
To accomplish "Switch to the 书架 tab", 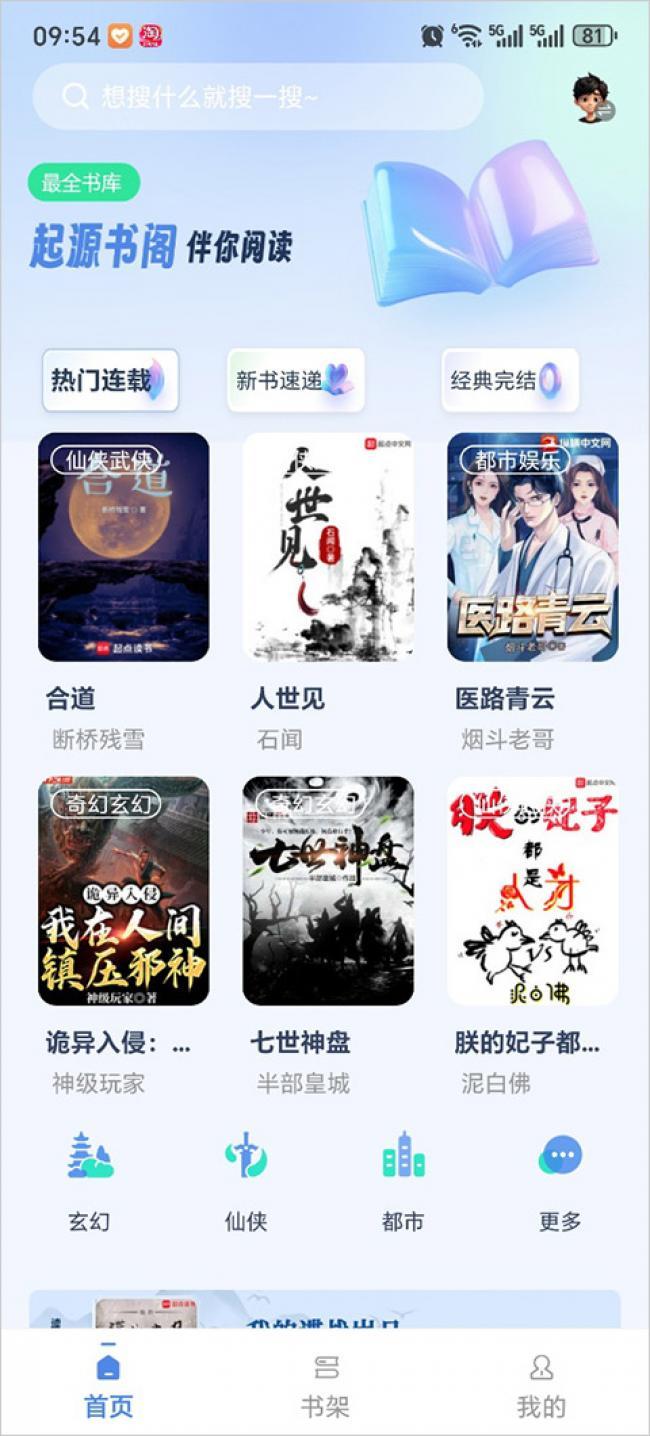I will click(x=325, y=1385).
